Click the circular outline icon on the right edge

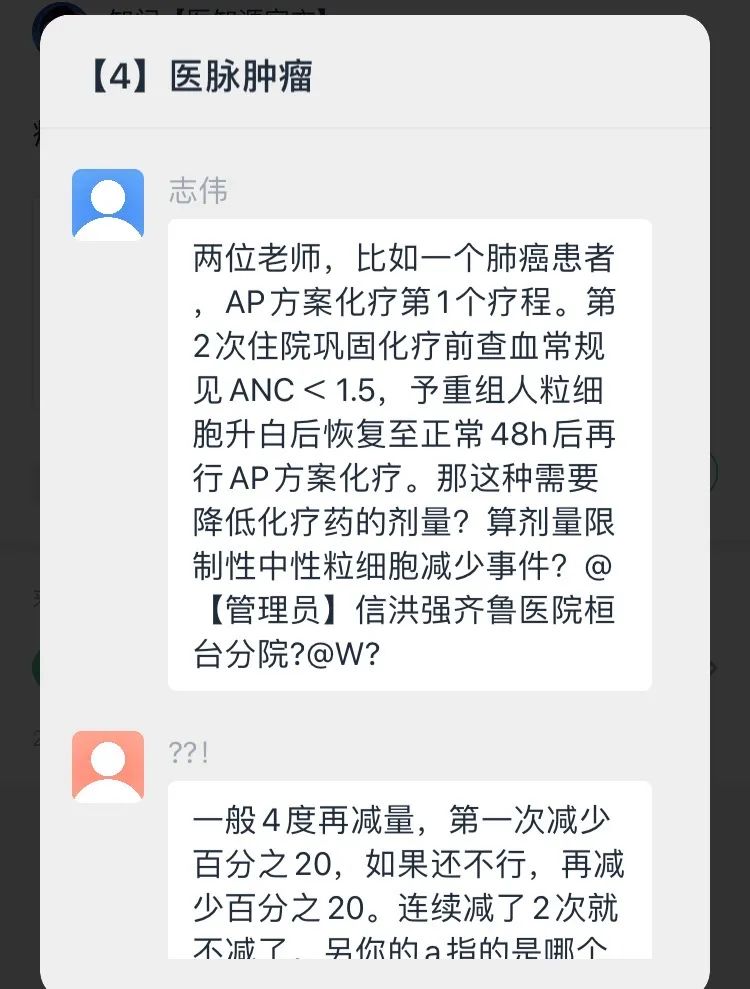coord(715,472)
